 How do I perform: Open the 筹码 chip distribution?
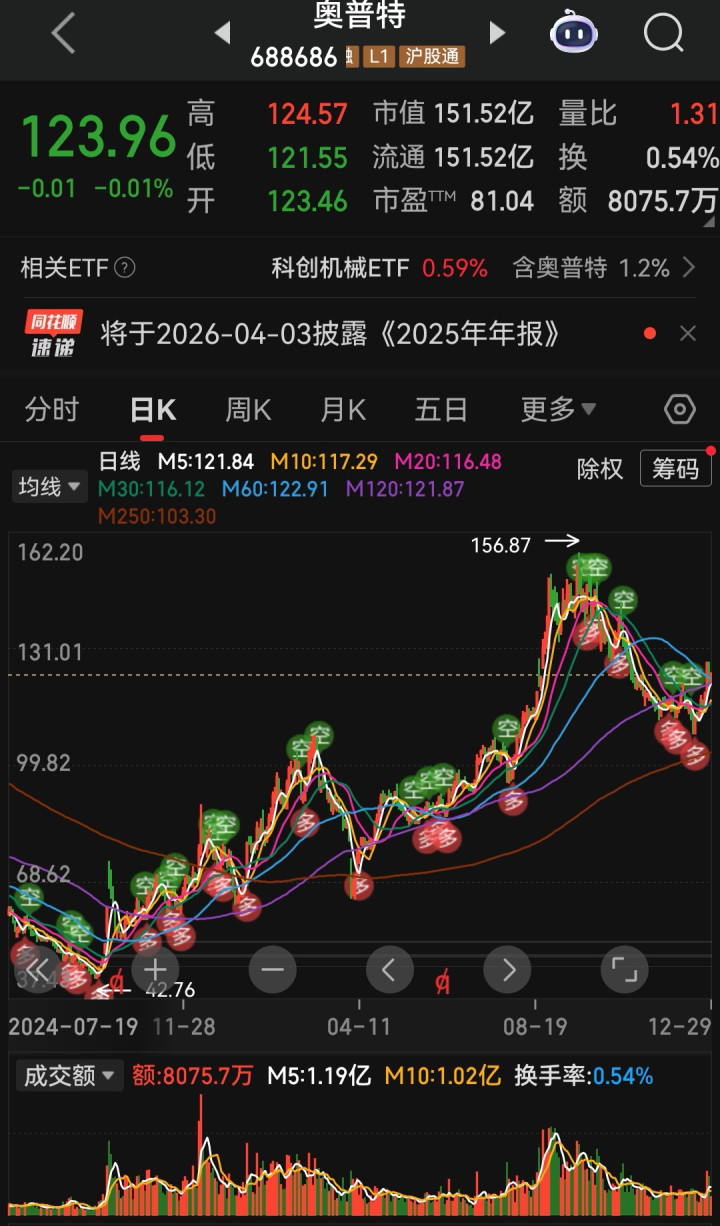click(x=676, y=468)
